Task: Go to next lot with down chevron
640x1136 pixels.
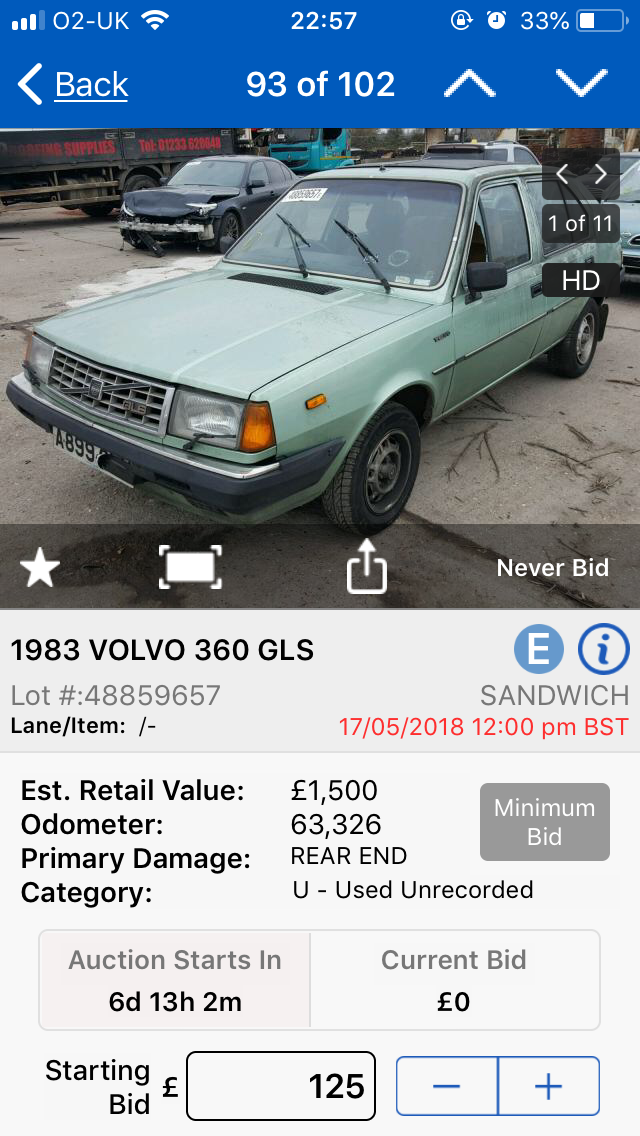Action: coord(581,84)
